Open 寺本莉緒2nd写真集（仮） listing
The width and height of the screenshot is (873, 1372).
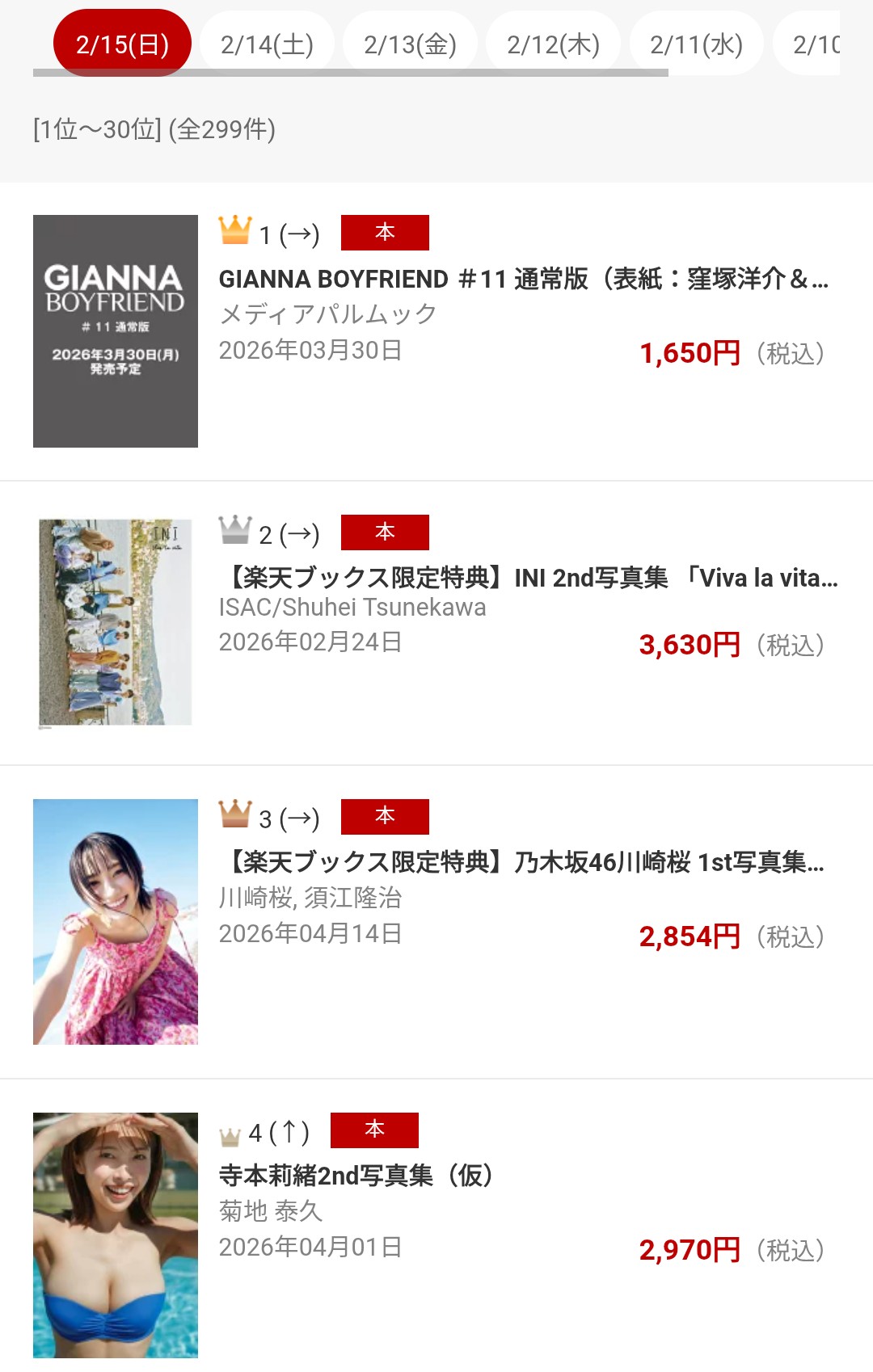(x=356, y=1176)
